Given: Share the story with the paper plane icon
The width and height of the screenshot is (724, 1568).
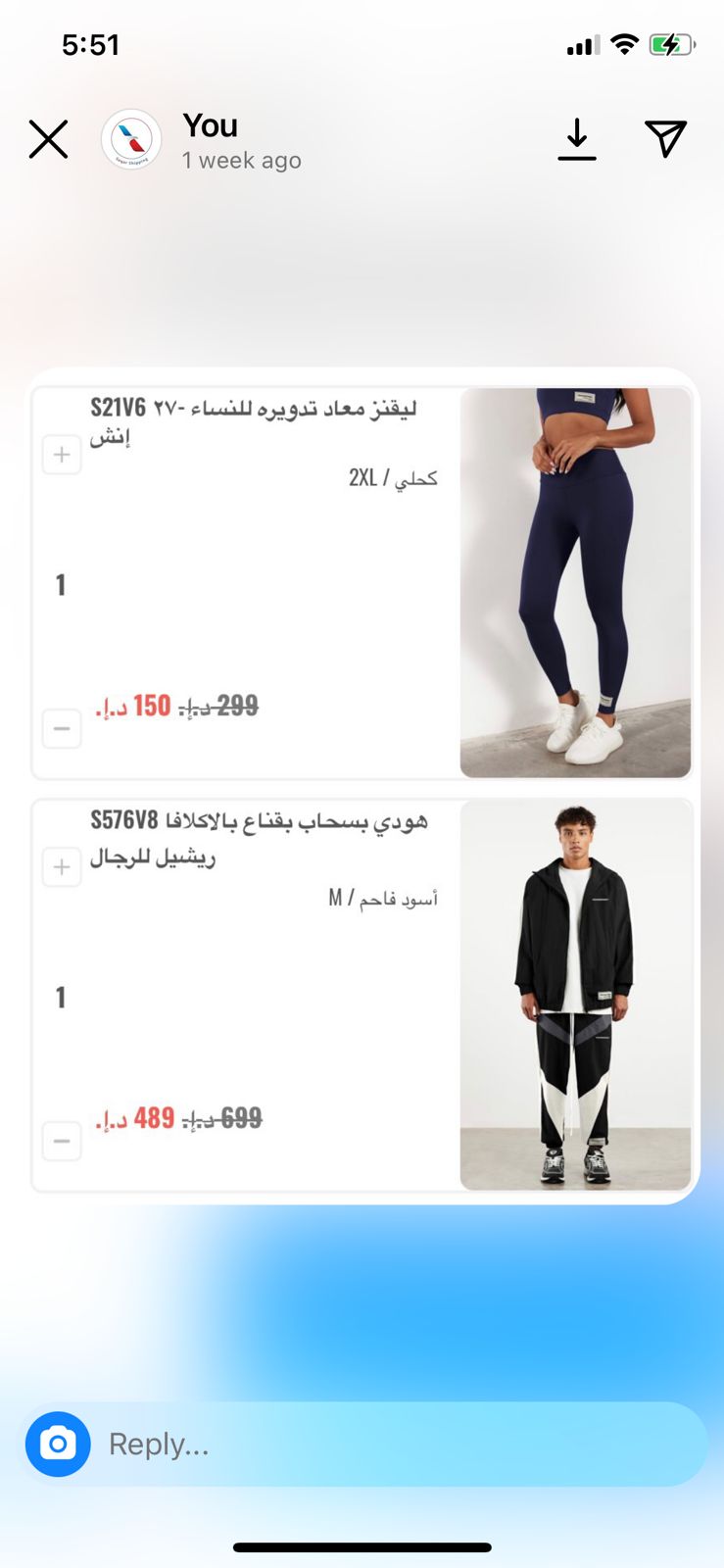Looking at the screenshot, I should click(x=665, y=139).
